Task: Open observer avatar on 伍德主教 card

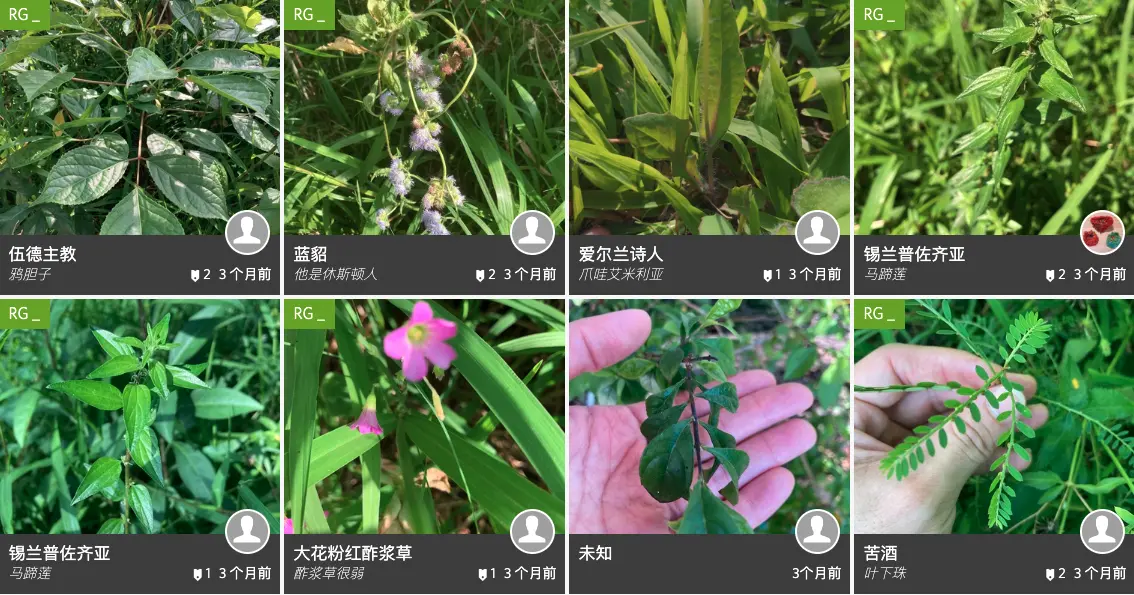Action: [247, 233]
